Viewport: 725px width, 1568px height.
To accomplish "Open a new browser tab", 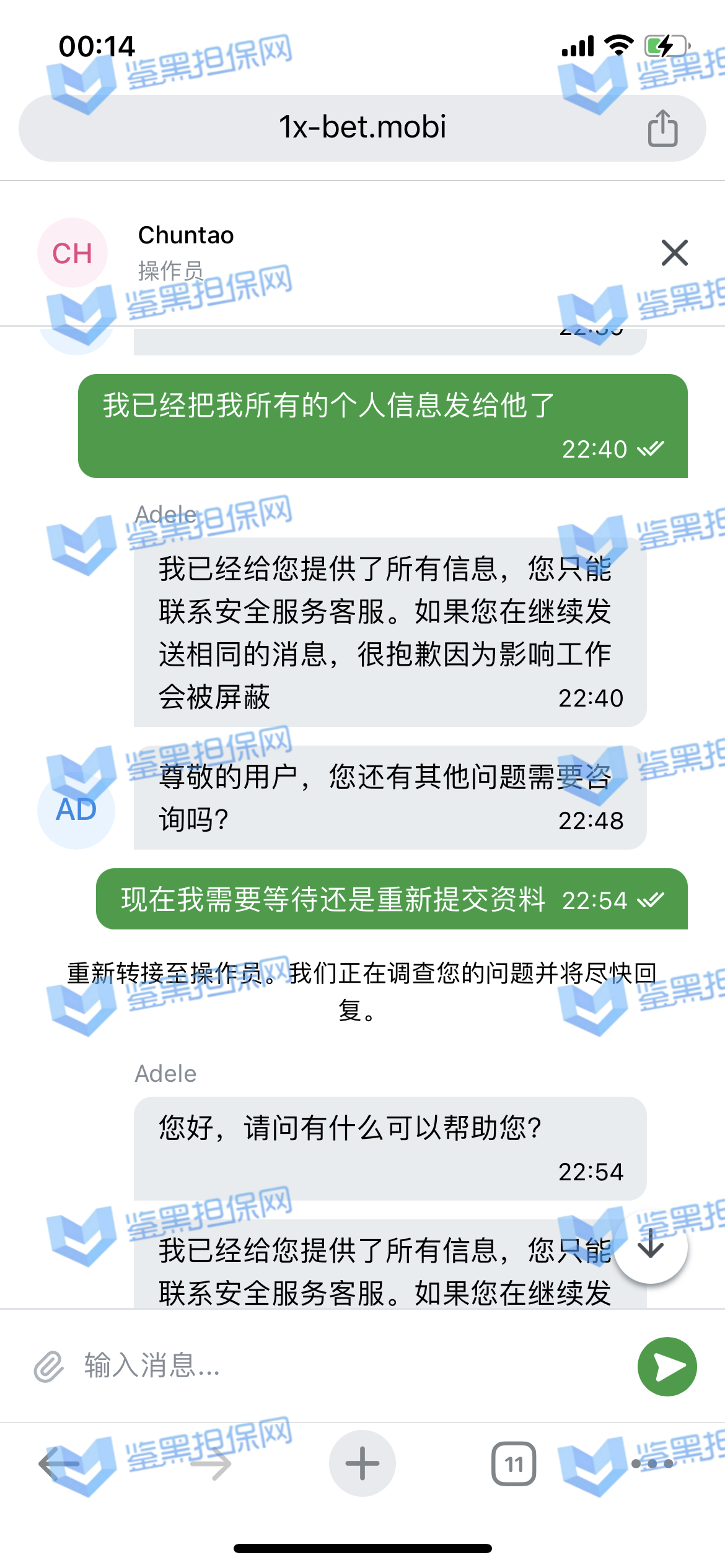I will (362, 1464).
